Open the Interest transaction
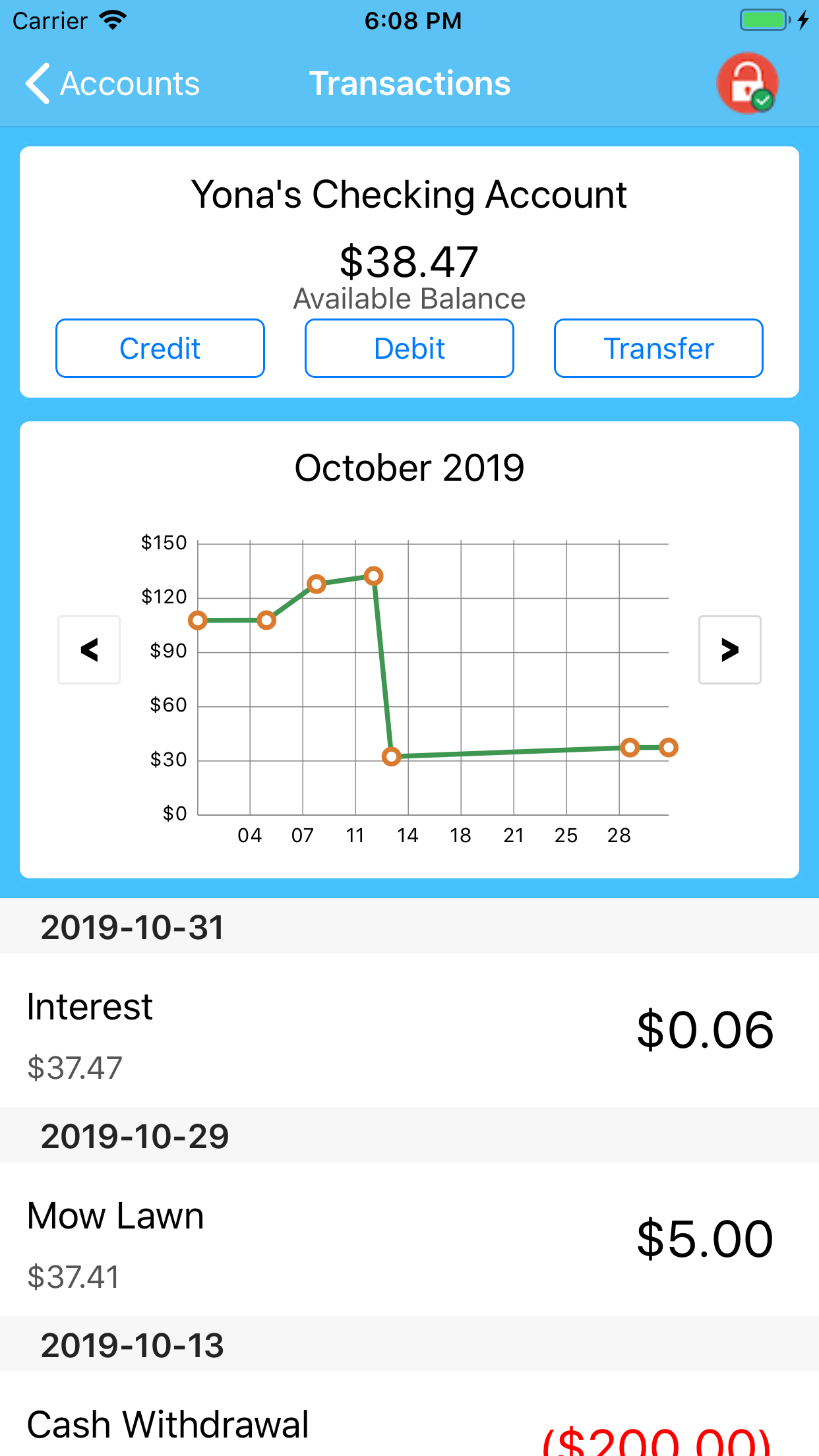Image resolution: width=819 pixels, height=1456 pixels. [409, 1030]
